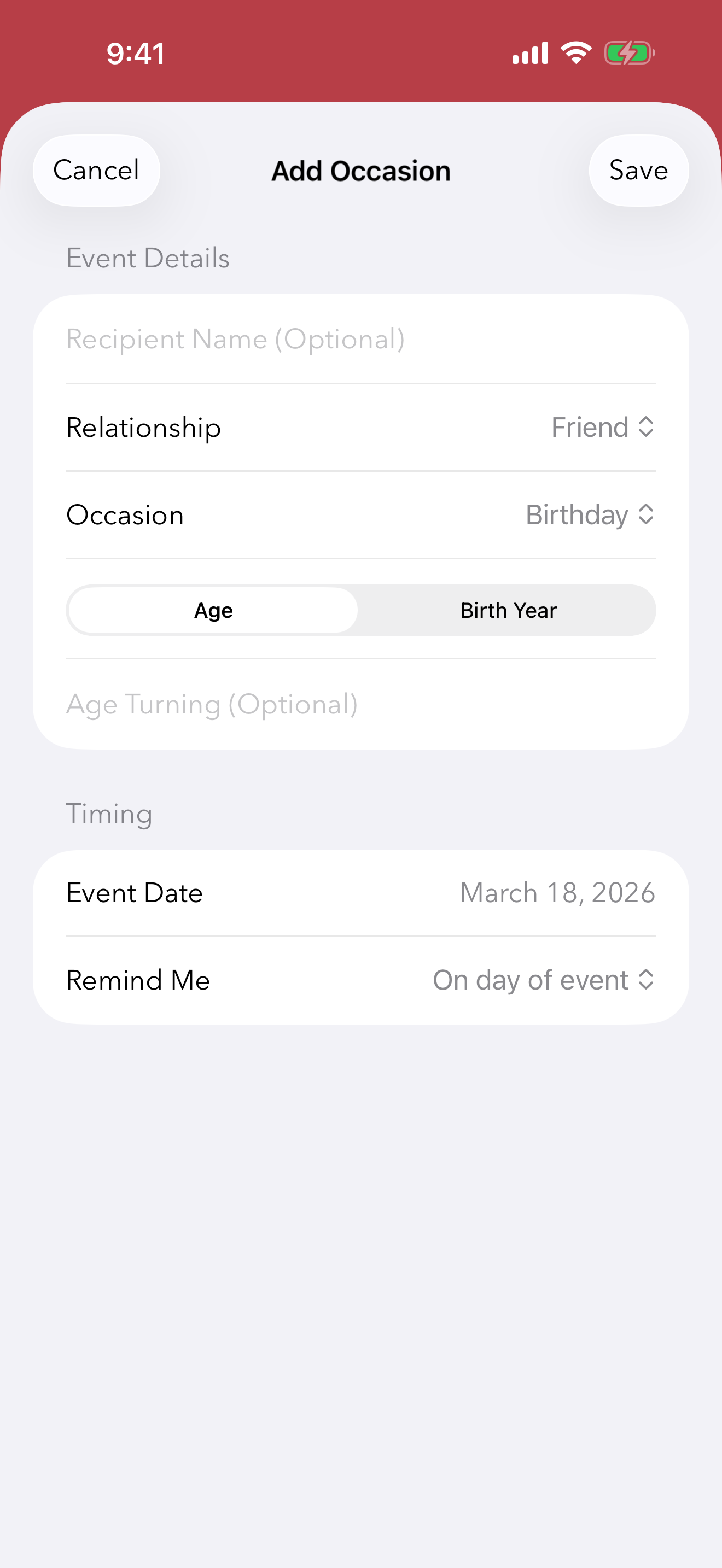Click the Event Details section header
Viewport: 722px width, 1568px height.
click(147, 258)
